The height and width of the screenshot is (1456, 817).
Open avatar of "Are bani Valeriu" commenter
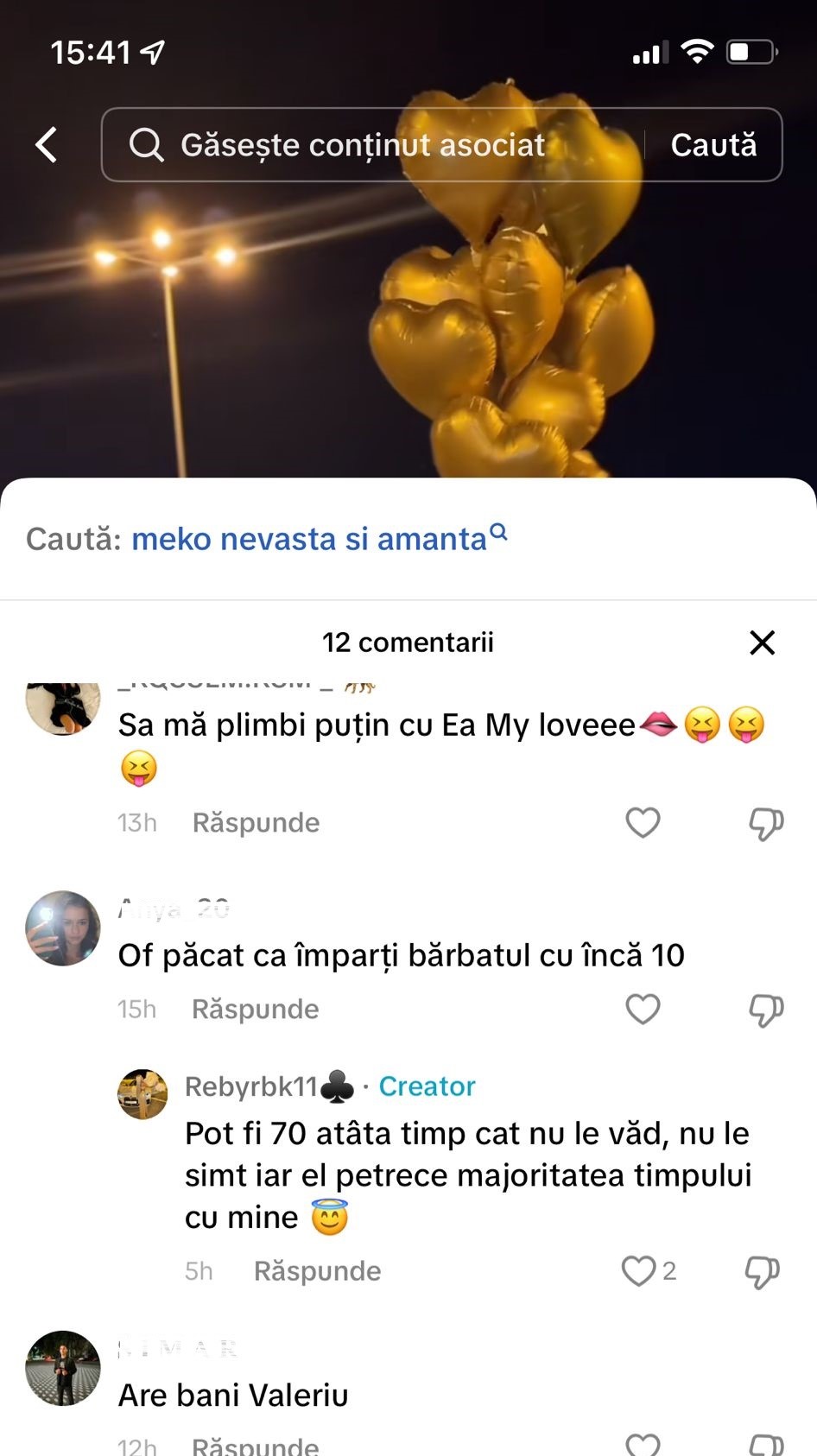pos(63,1368)
